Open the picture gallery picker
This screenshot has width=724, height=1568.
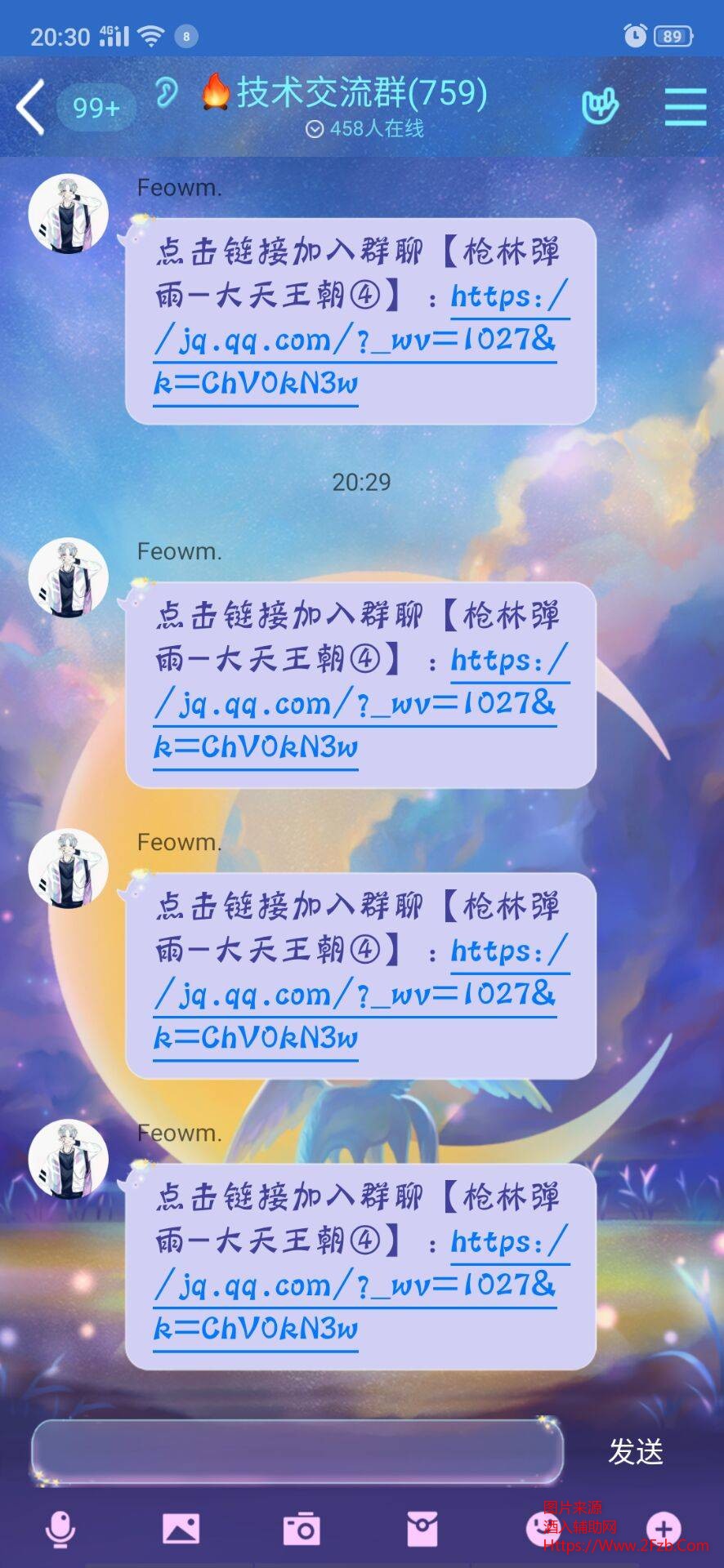pyautogui.click(x=181, y=1528)
